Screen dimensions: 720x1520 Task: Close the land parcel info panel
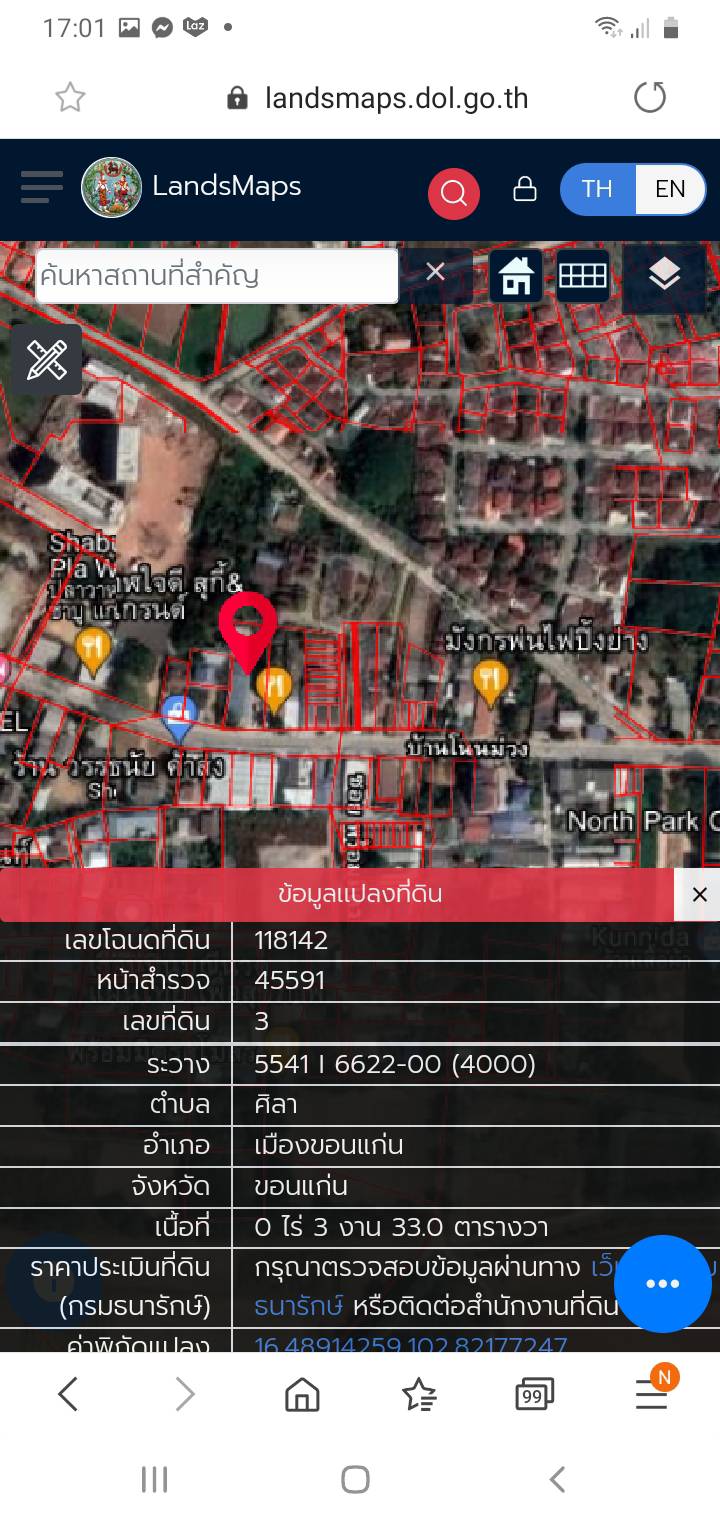(699, 894)
